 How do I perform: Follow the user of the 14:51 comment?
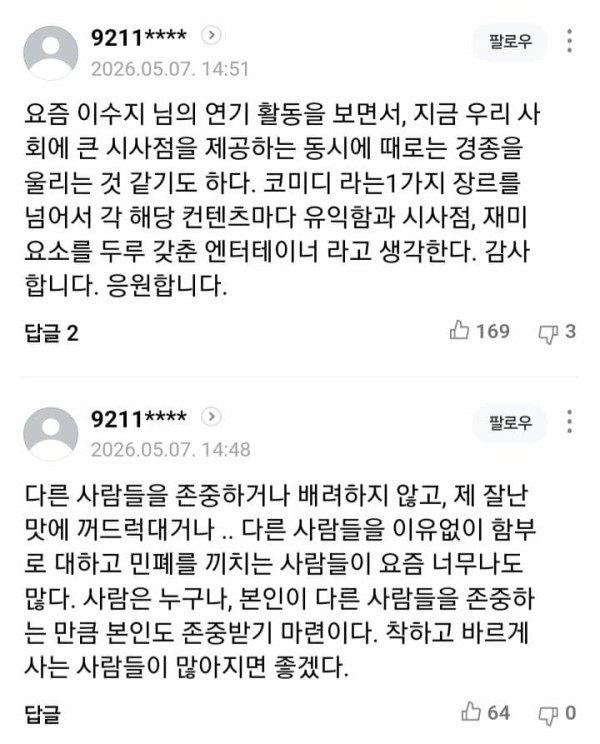pyautogui.click(x=510, y=42)
